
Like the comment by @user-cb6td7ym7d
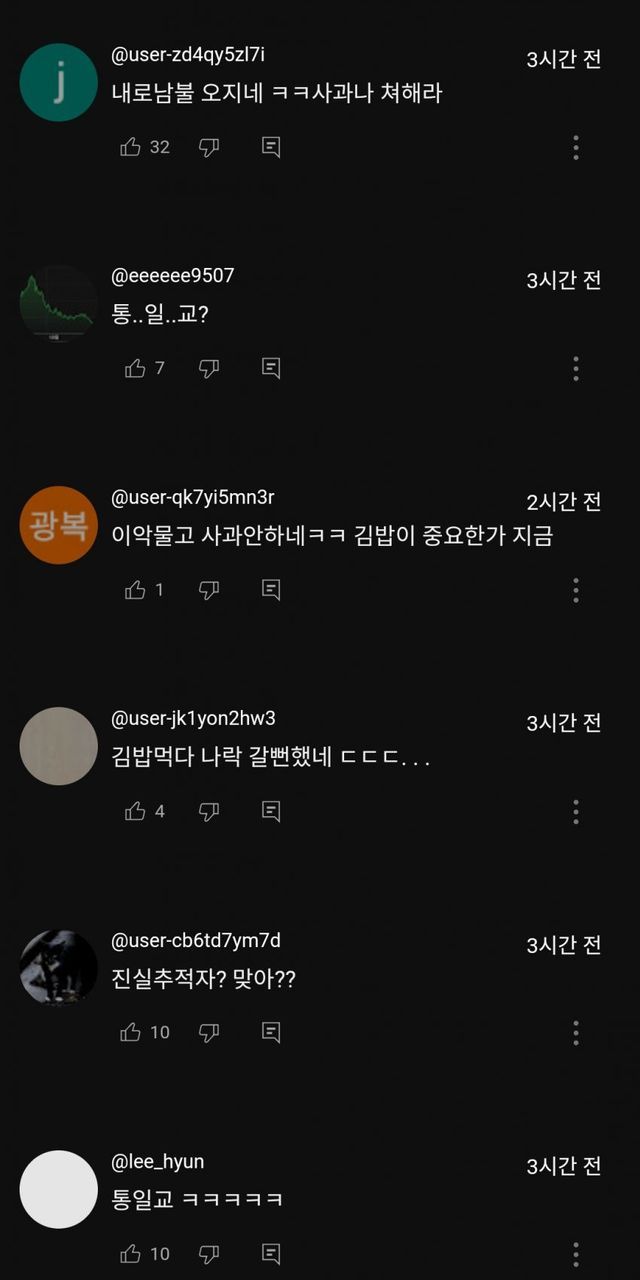pos(131,1032)
